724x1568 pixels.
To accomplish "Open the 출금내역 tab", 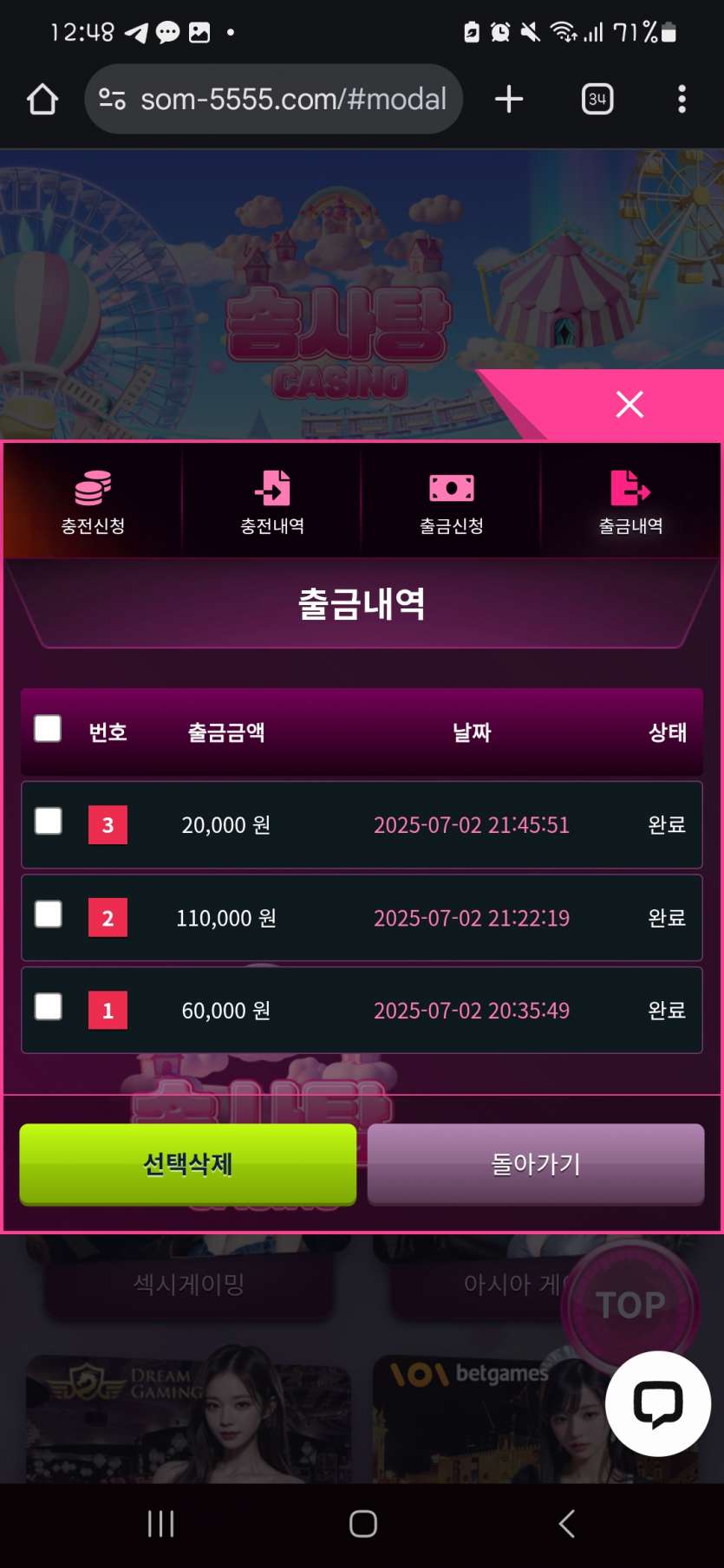I will (x=630, y=501).
